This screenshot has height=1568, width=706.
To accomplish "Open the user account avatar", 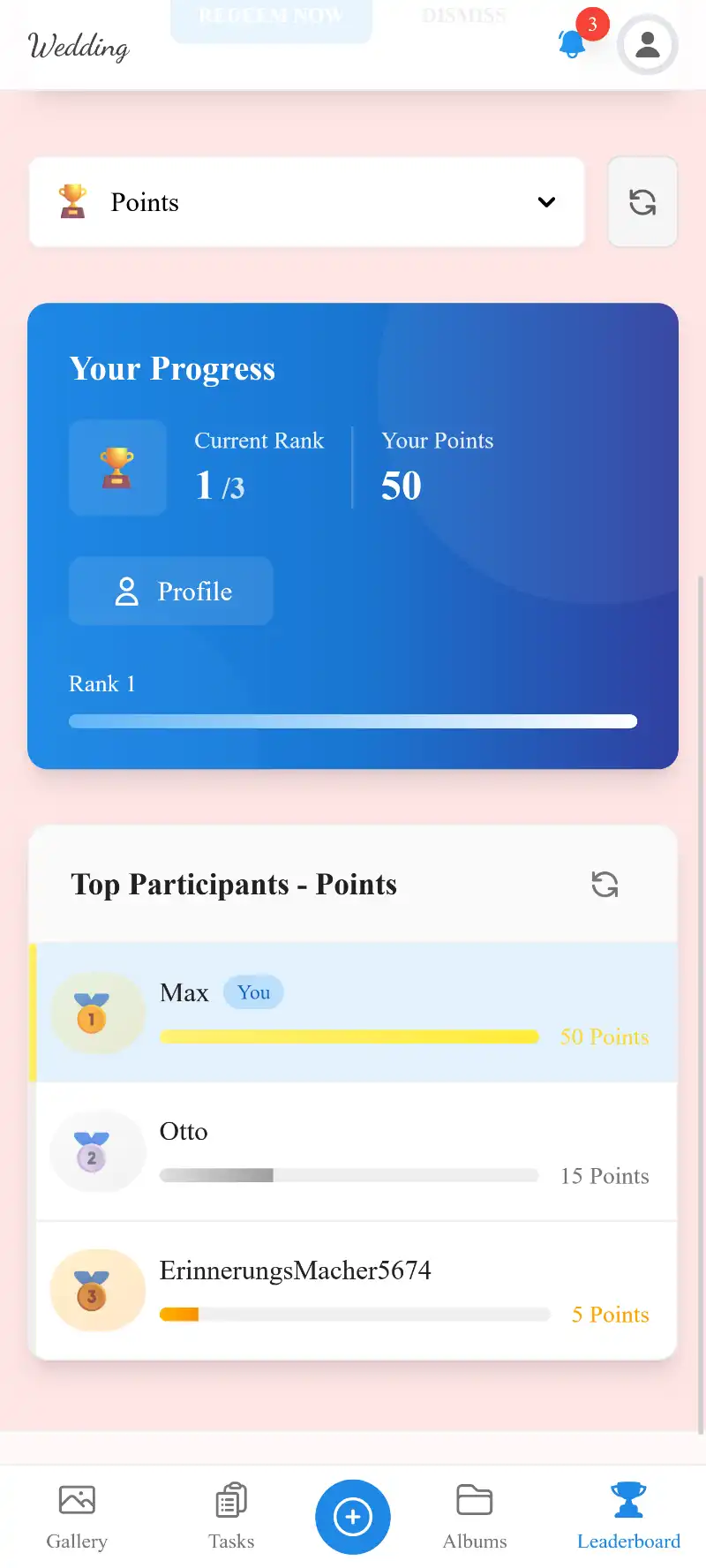I will pos(648,45).
